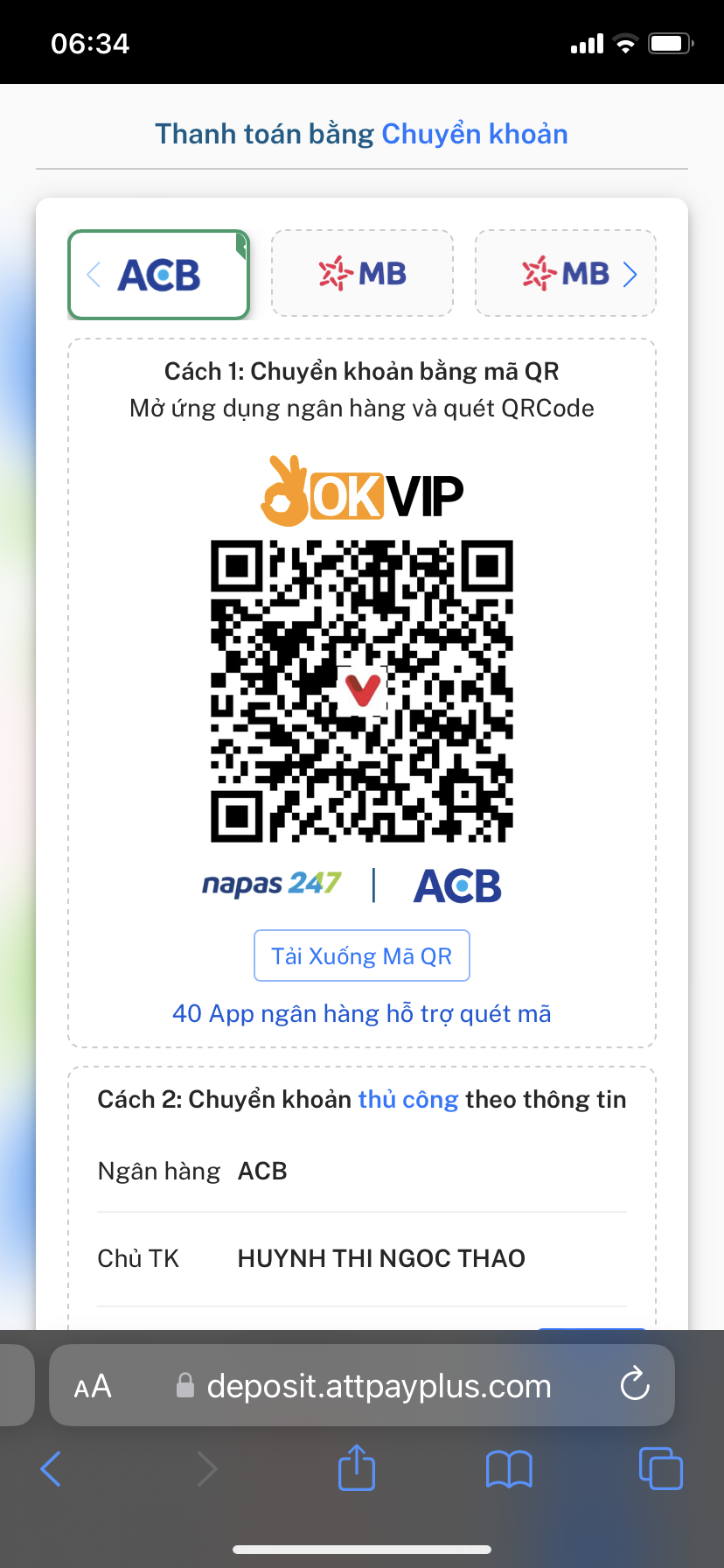
Task: Reload the page
Action: 635,1384
